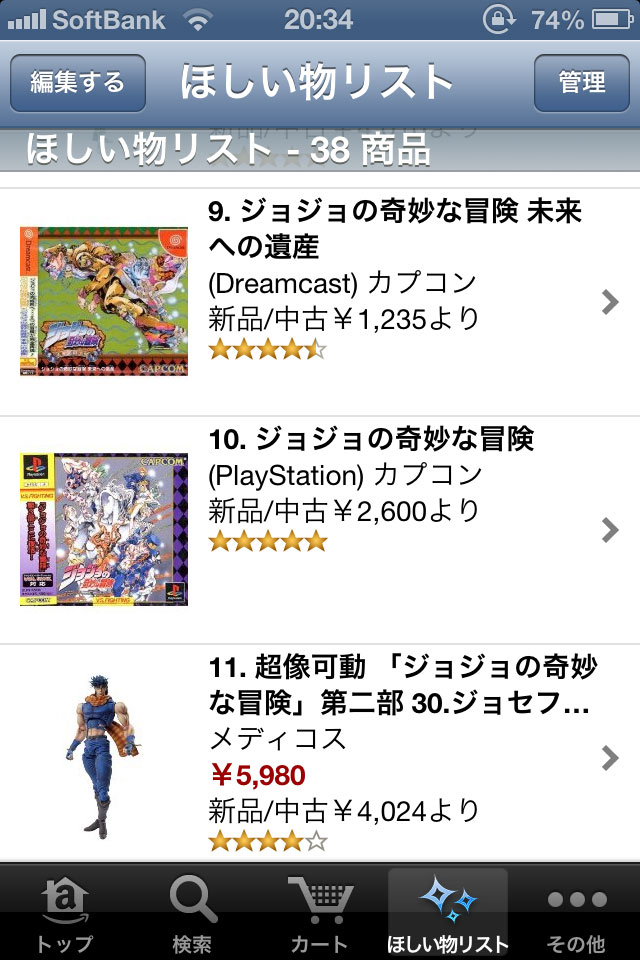
Task: Open the その他 more tab
Action: pos(577,914)
